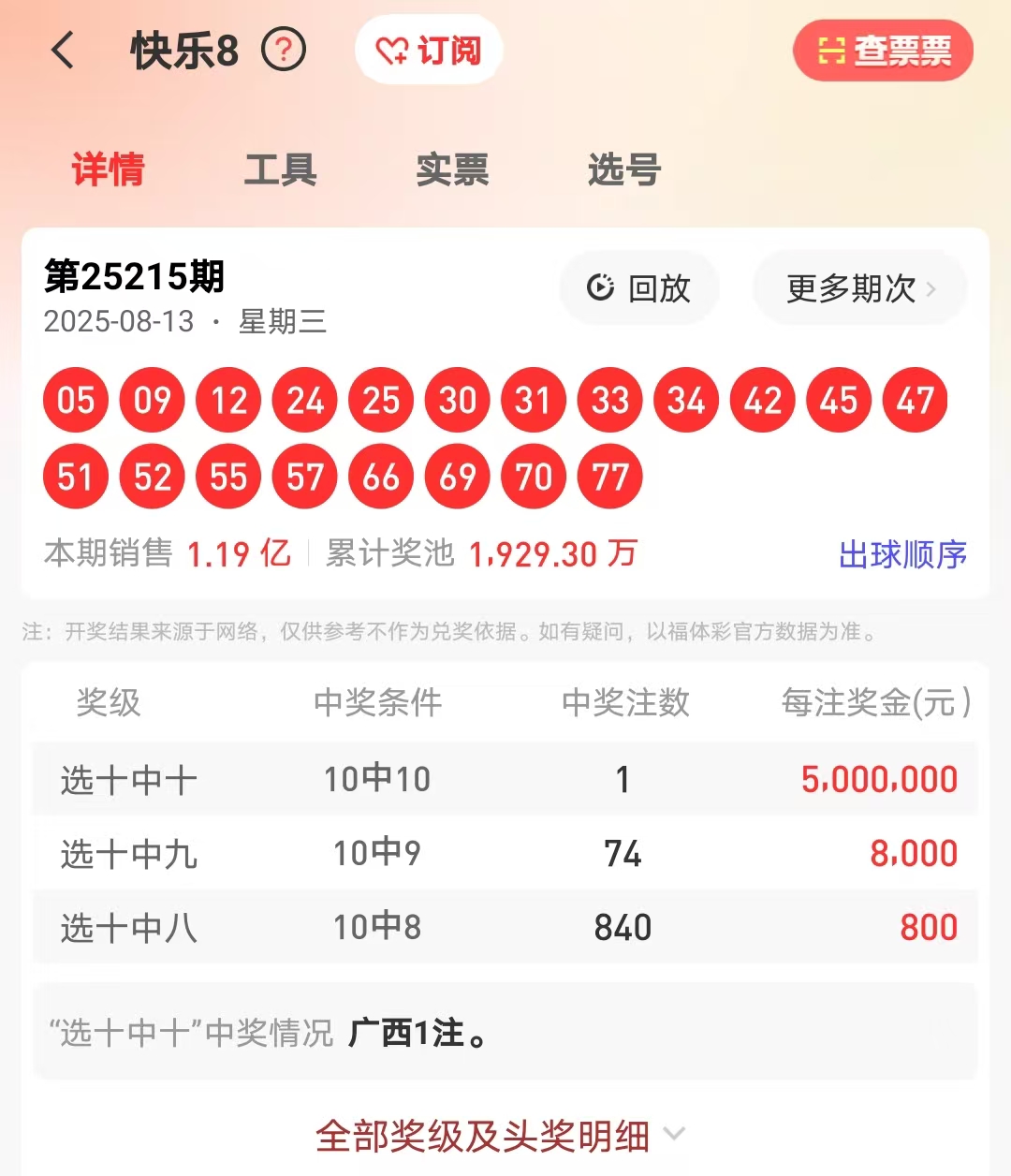Expand 全部奖级及头奖明细
1011x1176 pixels.
coord(500,1136)
